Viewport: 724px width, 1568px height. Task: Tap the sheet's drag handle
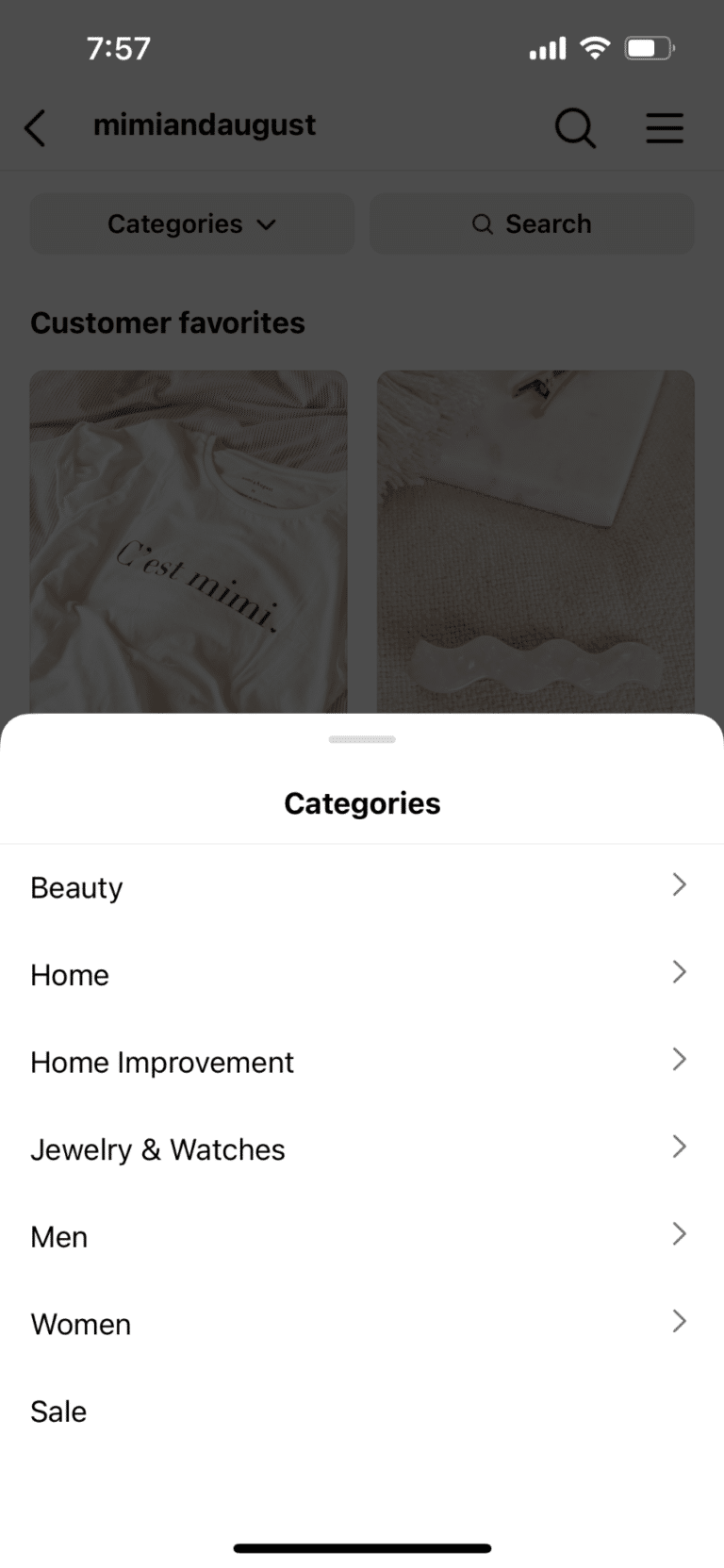click(362, 739)
